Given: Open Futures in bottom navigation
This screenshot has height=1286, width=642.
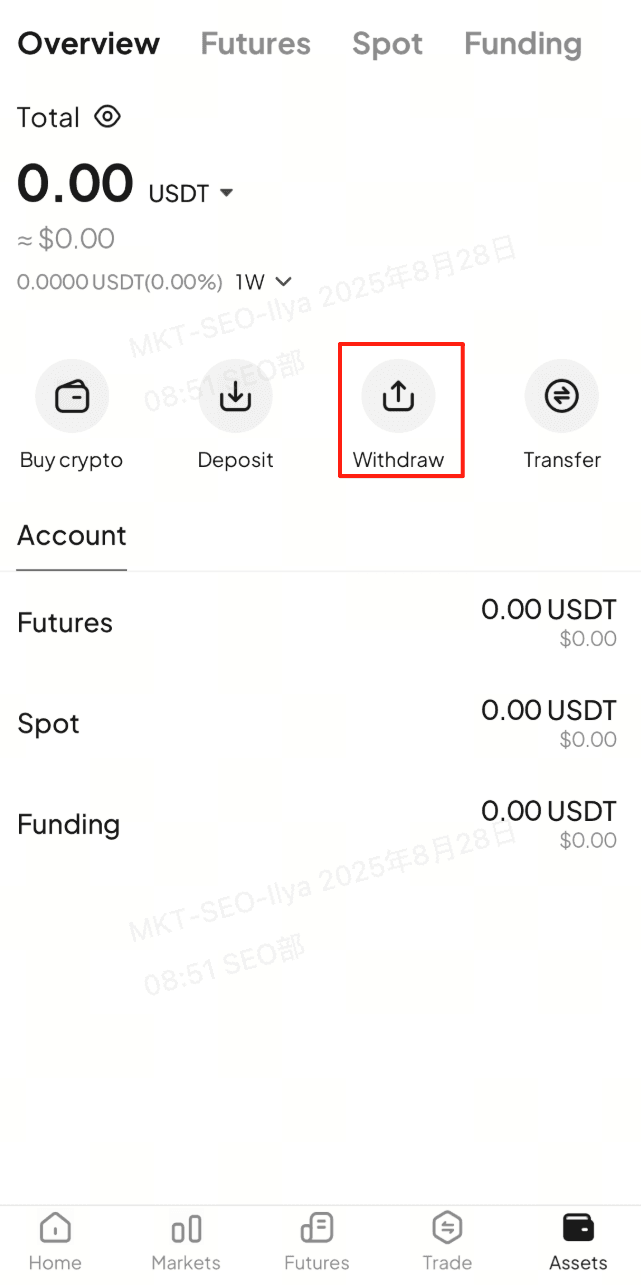Looking at the screenshot, I should (x=317, y=1242).
